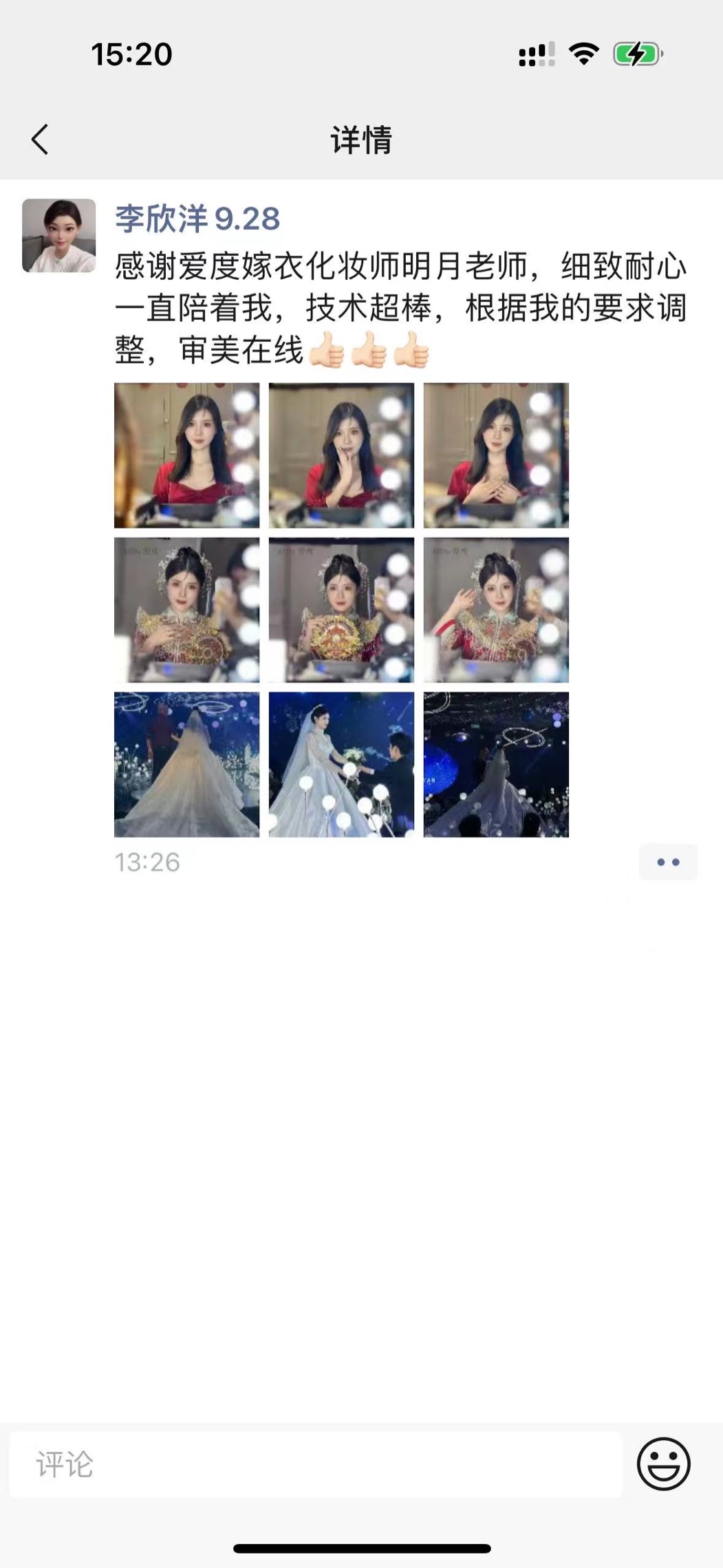Open the 李欣洋 9.28 username link
This screenshot has width=723, height=1568.
[197, 219]
